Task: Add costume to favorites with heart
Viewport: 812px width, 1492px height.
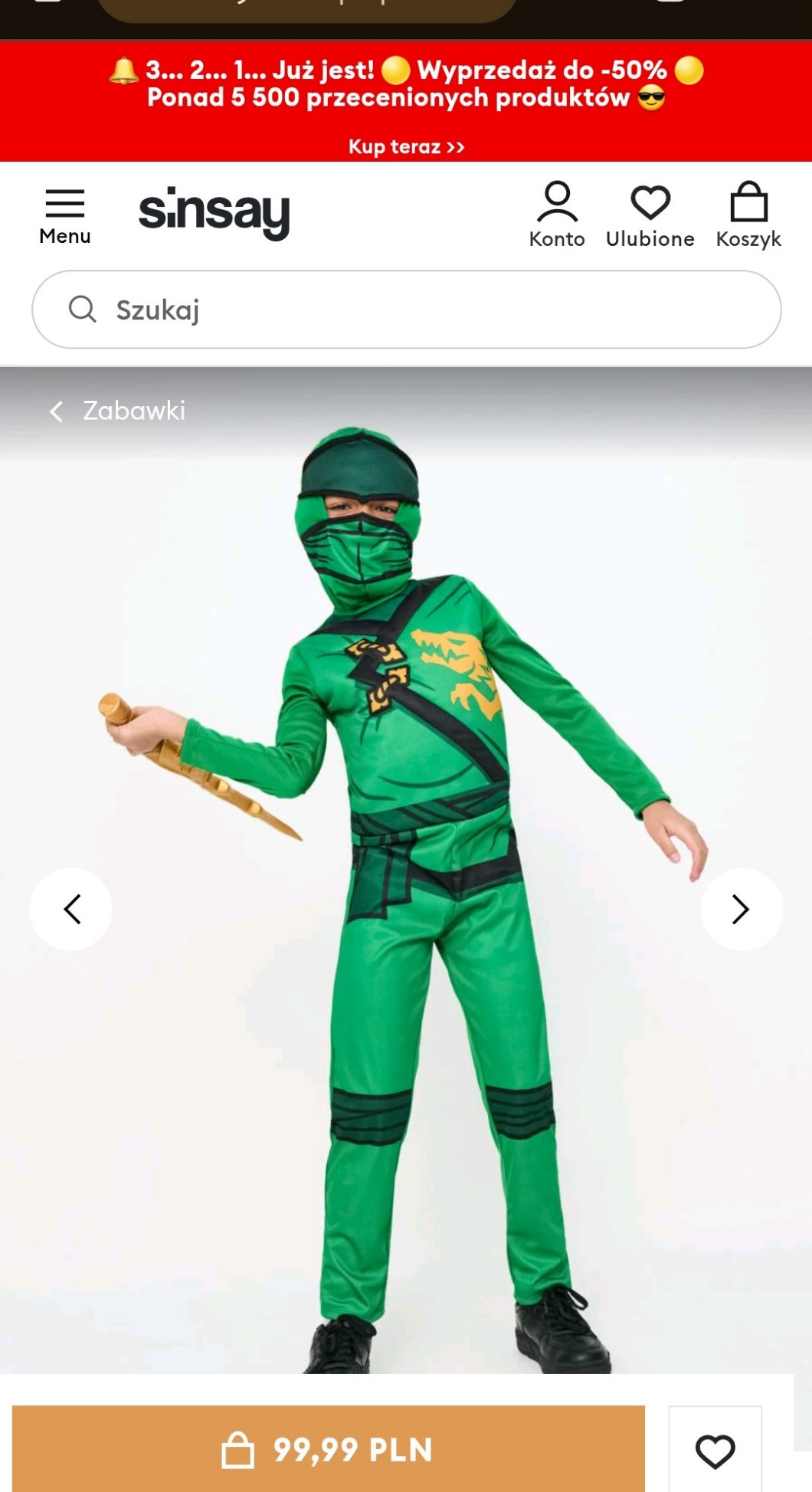Action: pos(715,1450)
